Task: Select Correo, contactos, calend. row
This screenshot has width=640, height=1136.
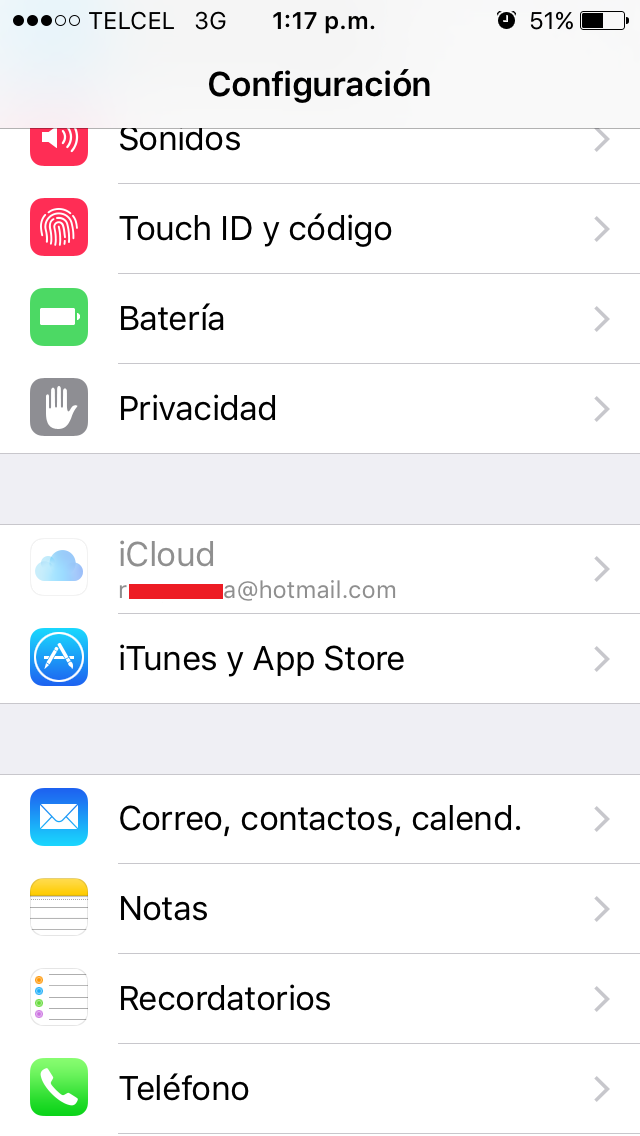Action: pyautogui.click(x=320, y=819)
